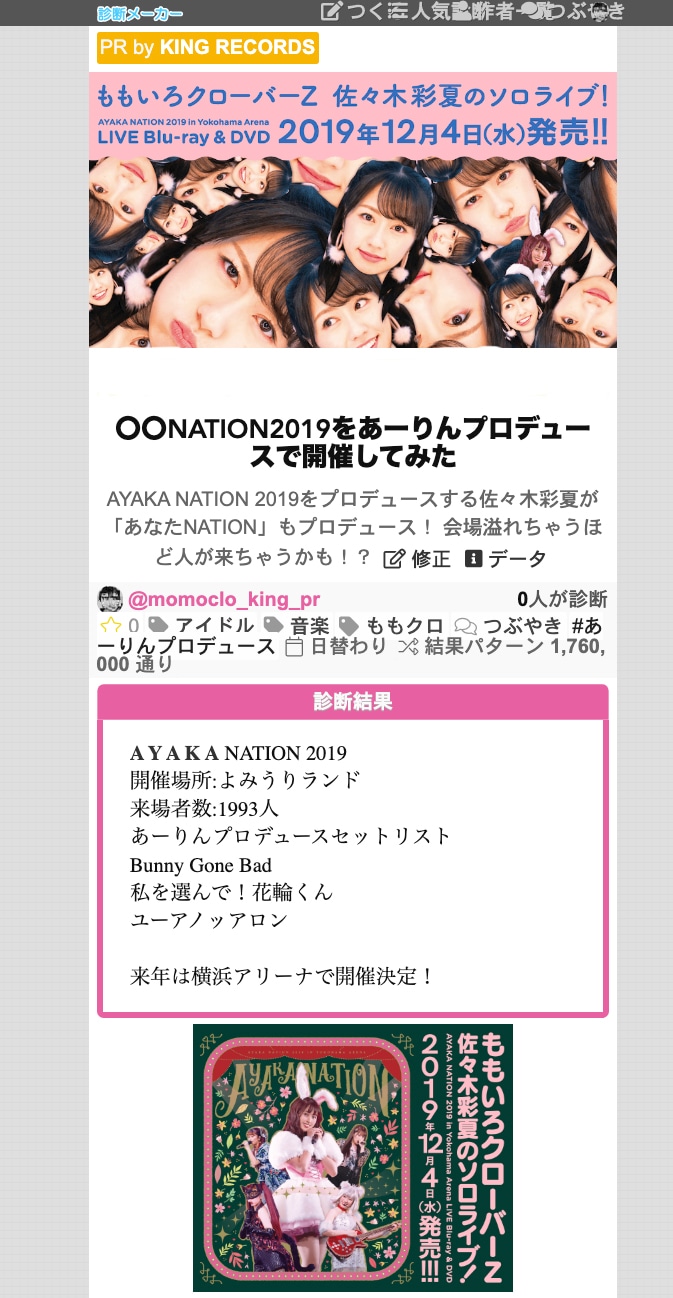Select the 音楽 tag
673x1298 pixels.
pos(298,626)
